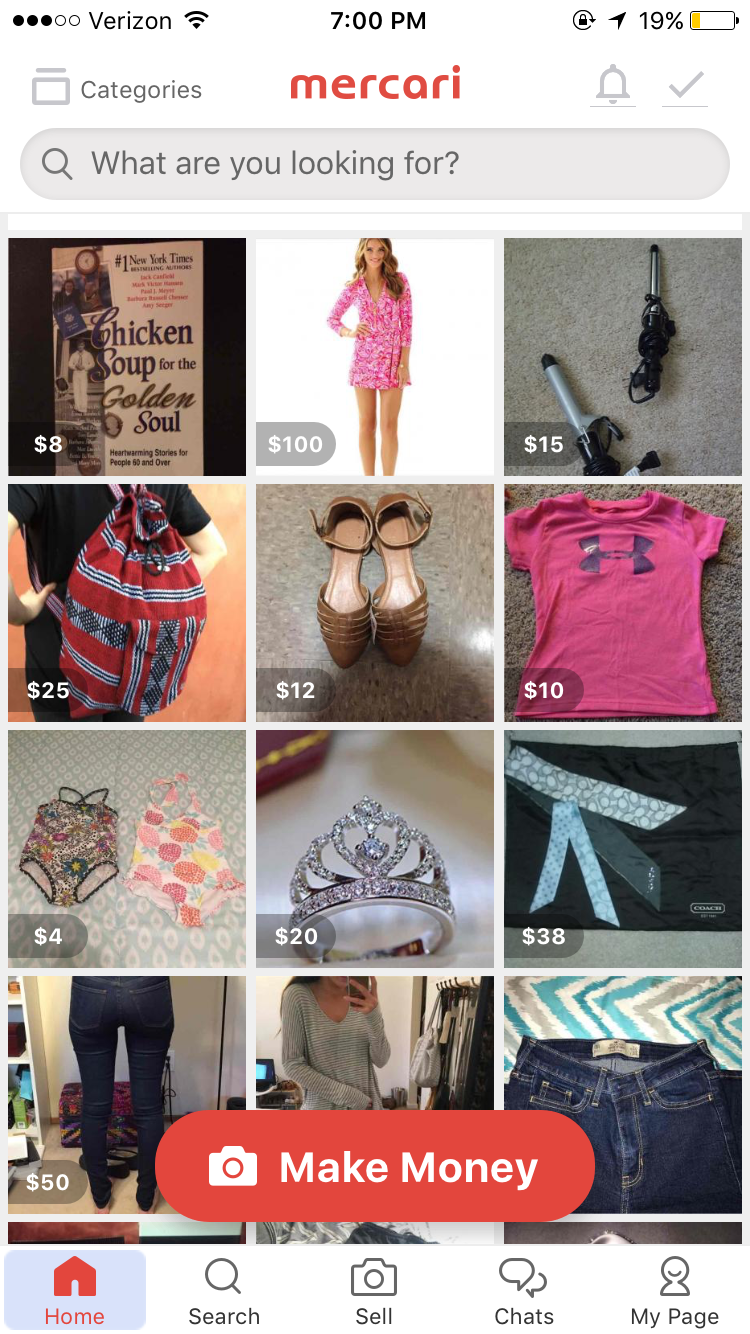View the $20 crown ring listing
This screenshot has height=1334, width=750.
375,848
